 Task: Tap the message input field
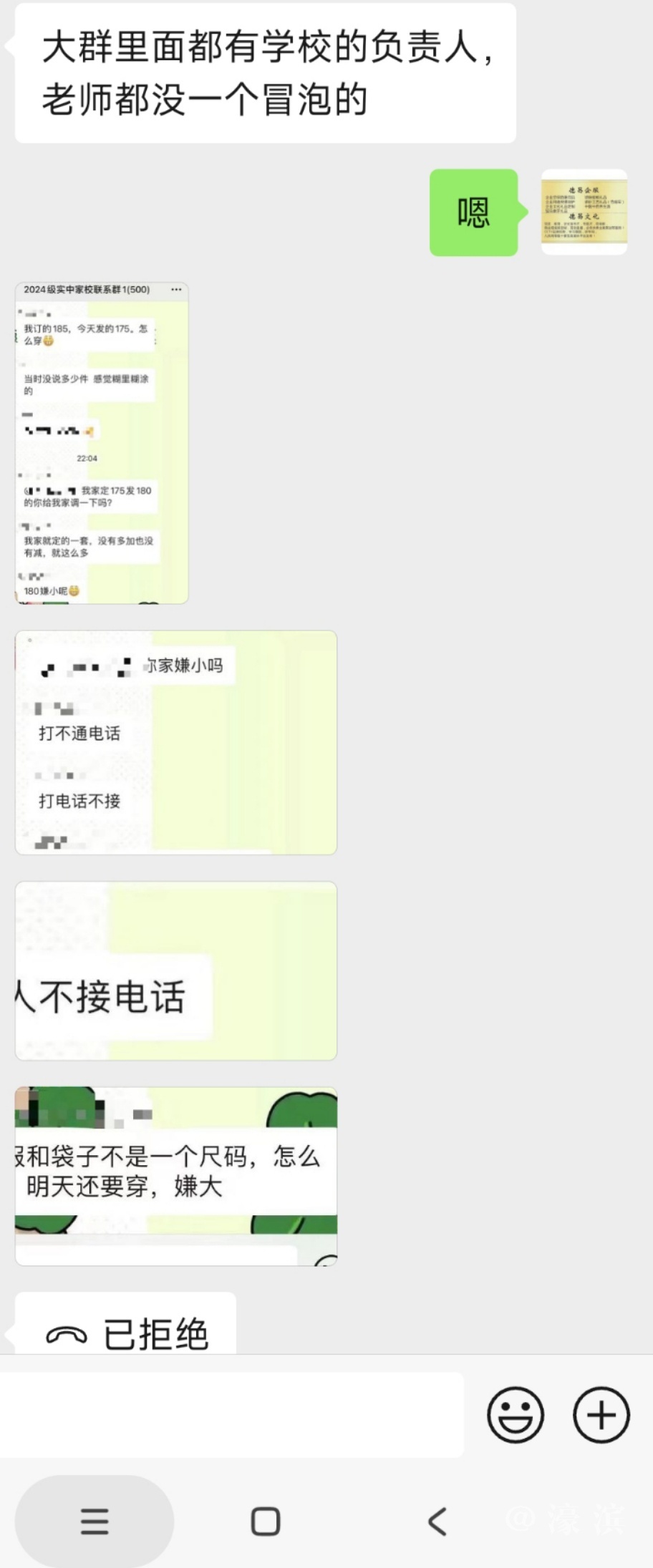click(231, 1414)
